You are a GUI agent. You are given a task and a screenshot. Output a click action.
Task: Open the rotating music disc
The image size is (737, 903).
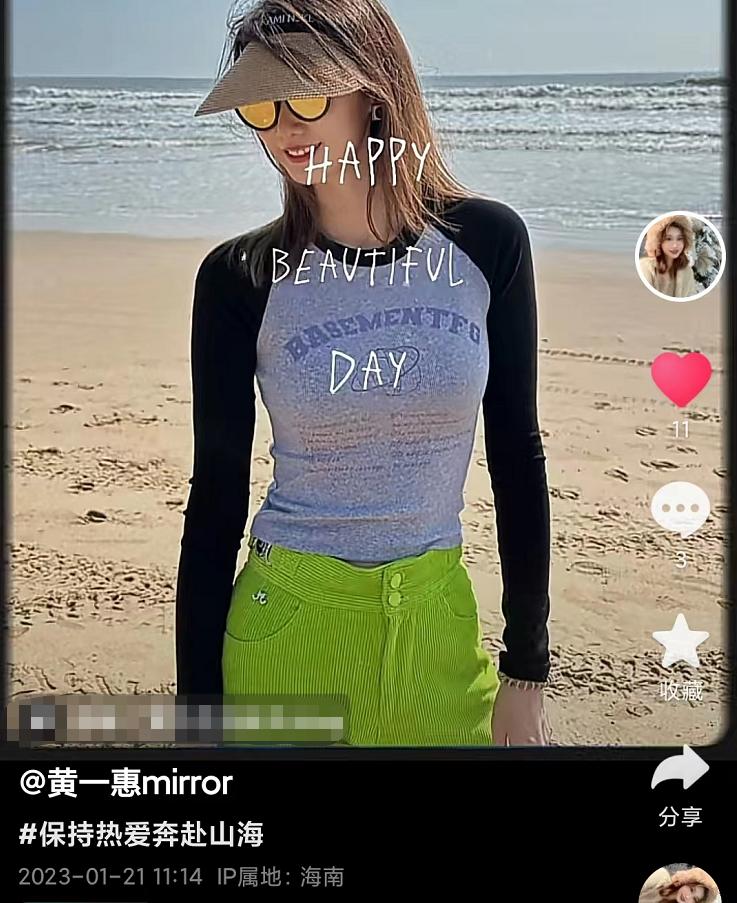click(x=680, y=884)
